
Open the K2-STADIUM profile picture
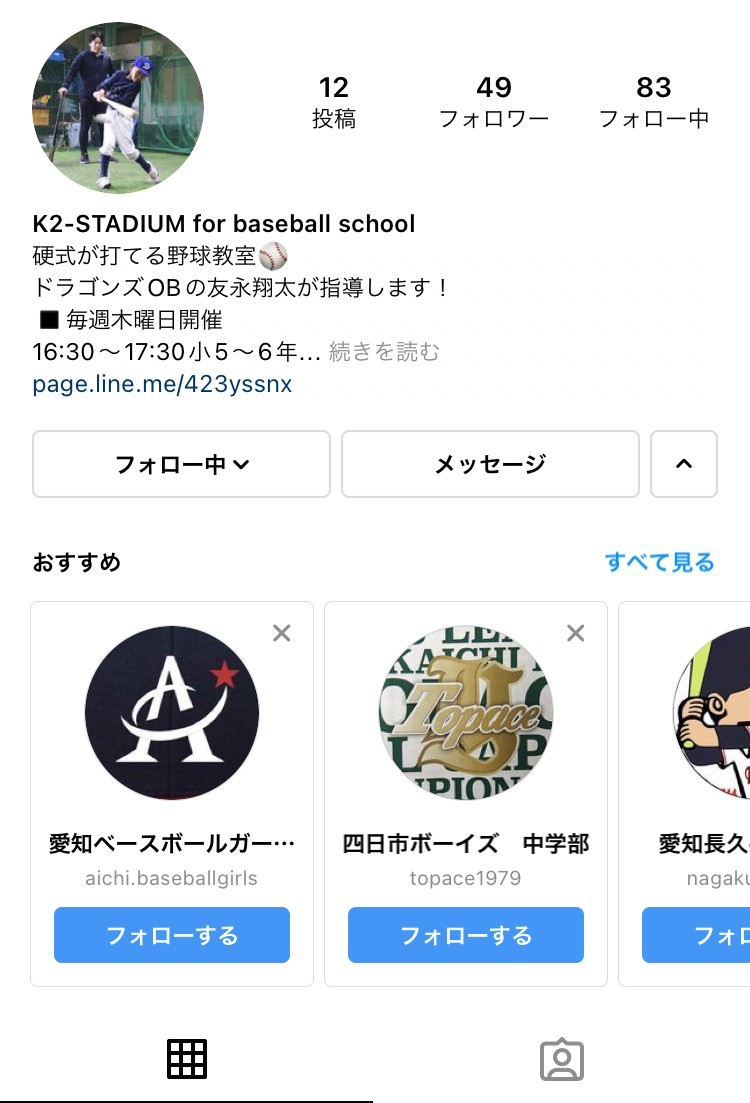(118, 108)
